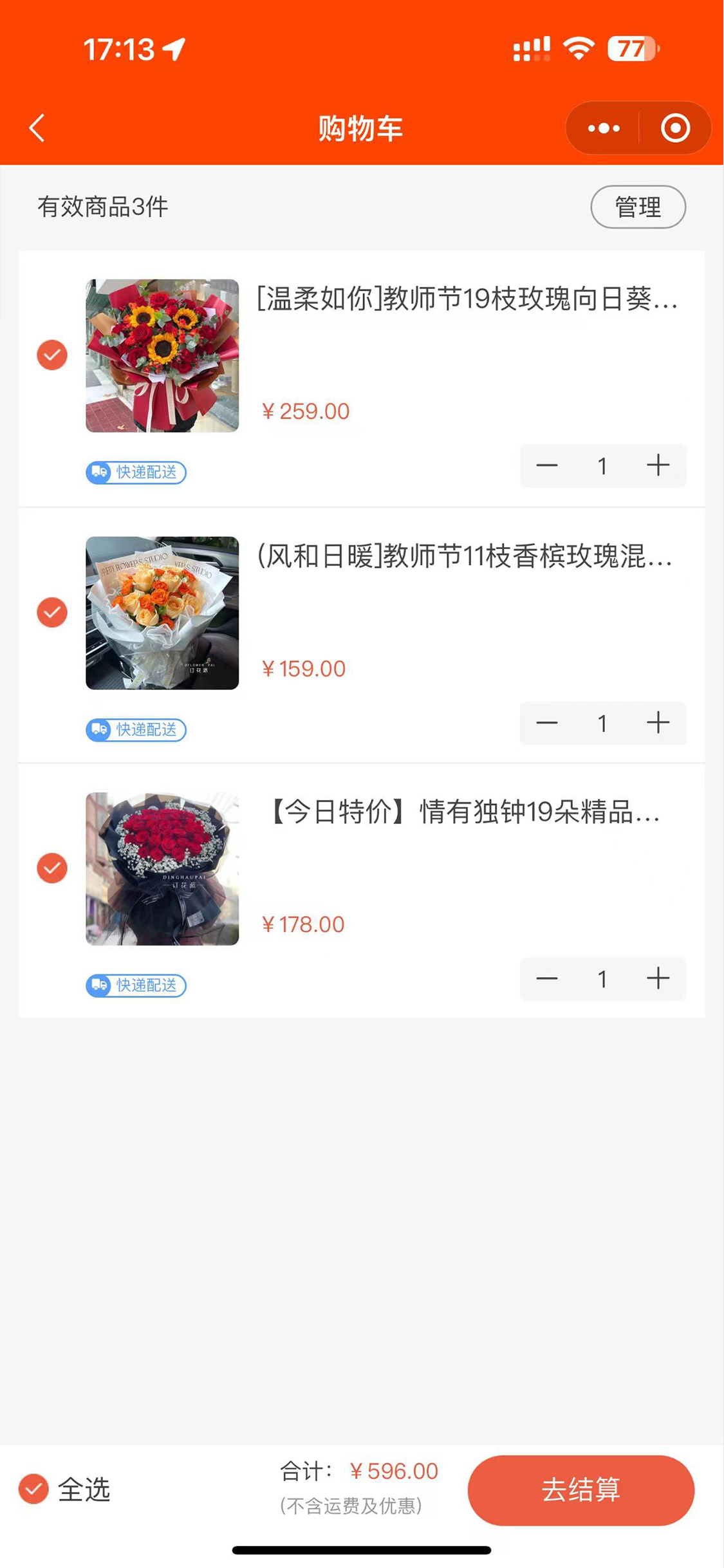This screenshot has height=1568, width=724.
Task: Decrease quantity of the ¥159.00 bouquet
Action: [547, 723]
